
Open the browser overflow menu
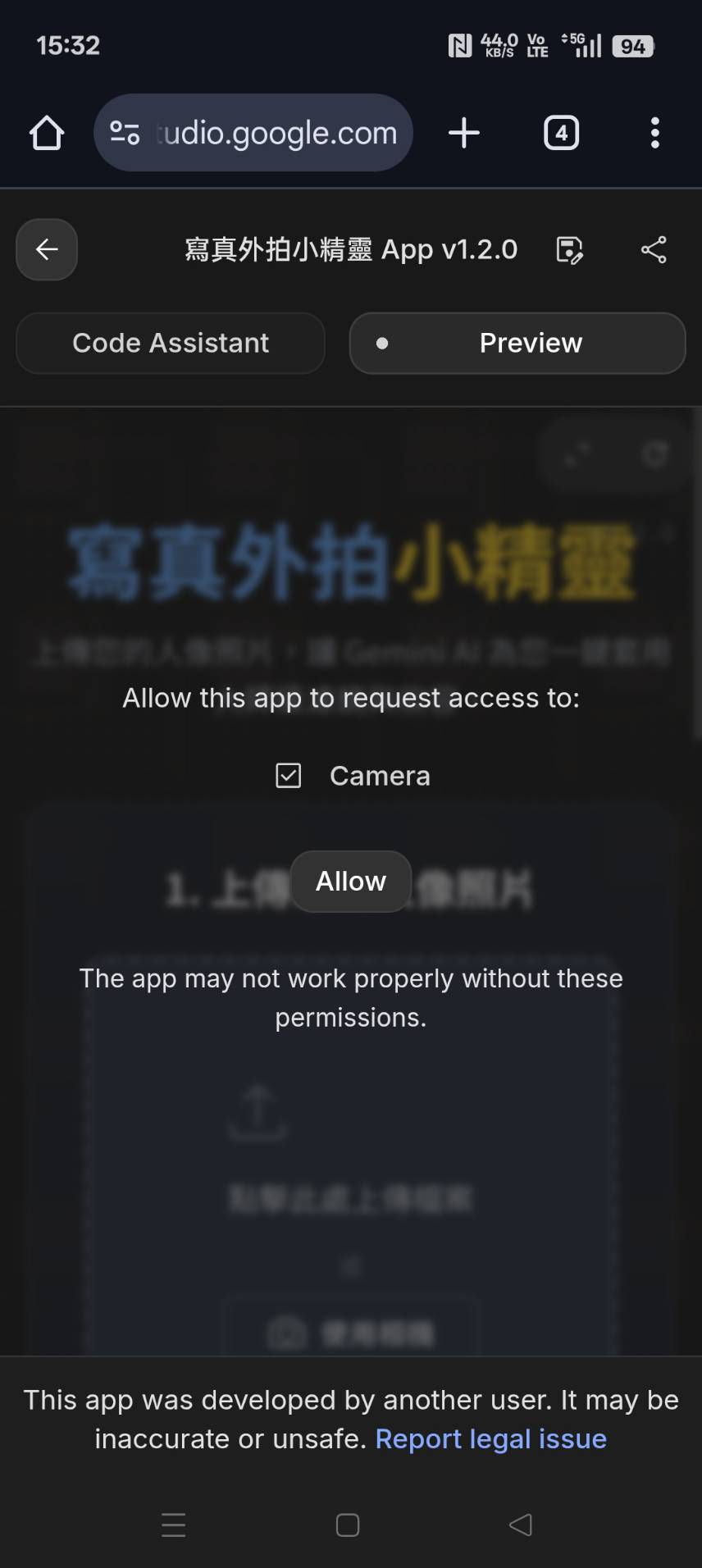click(x=654, y=133)
